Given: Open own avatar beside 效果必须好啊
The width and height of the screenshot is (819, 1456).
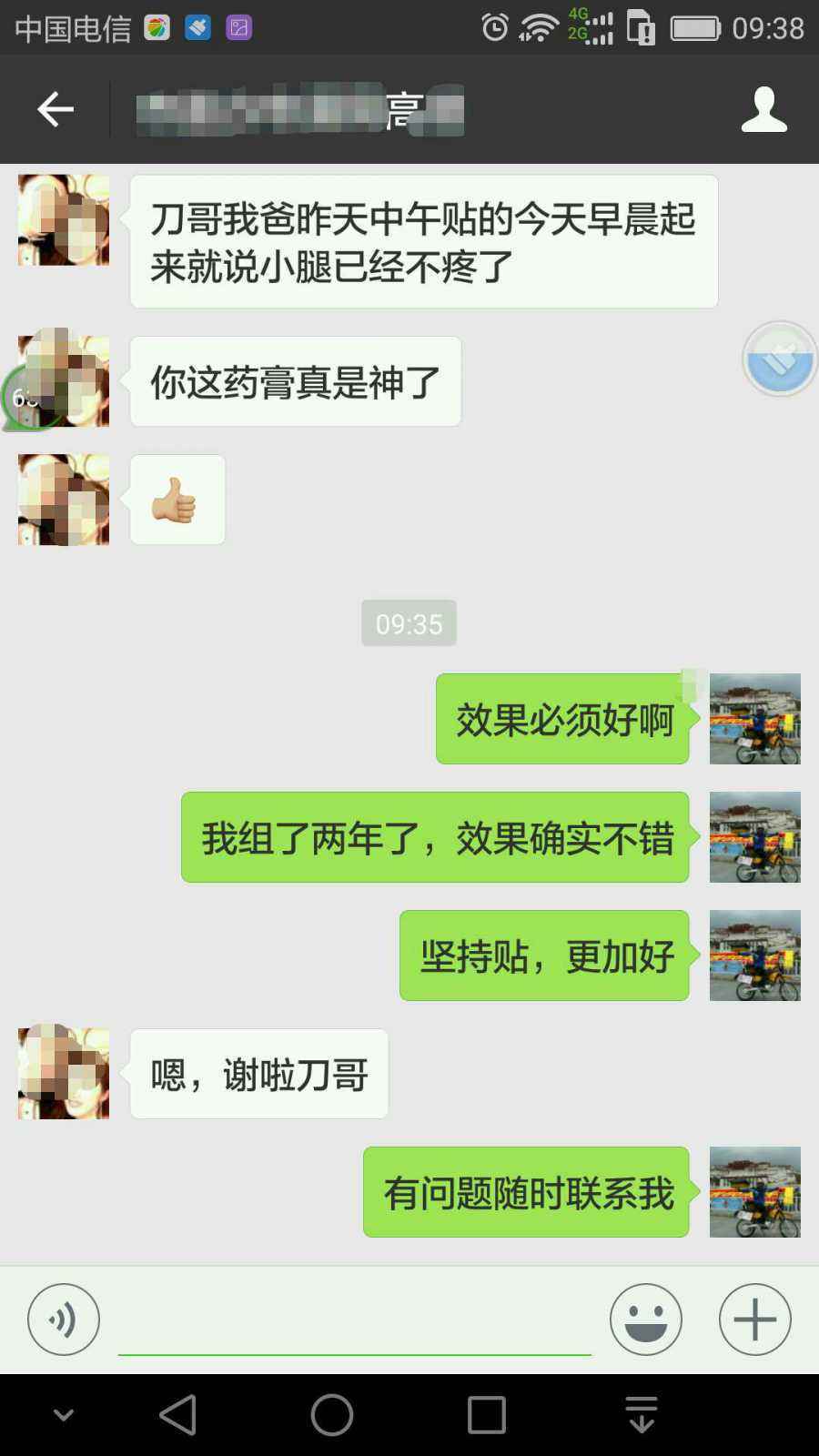Looking at the screenshot, I should tap(754, 719).
